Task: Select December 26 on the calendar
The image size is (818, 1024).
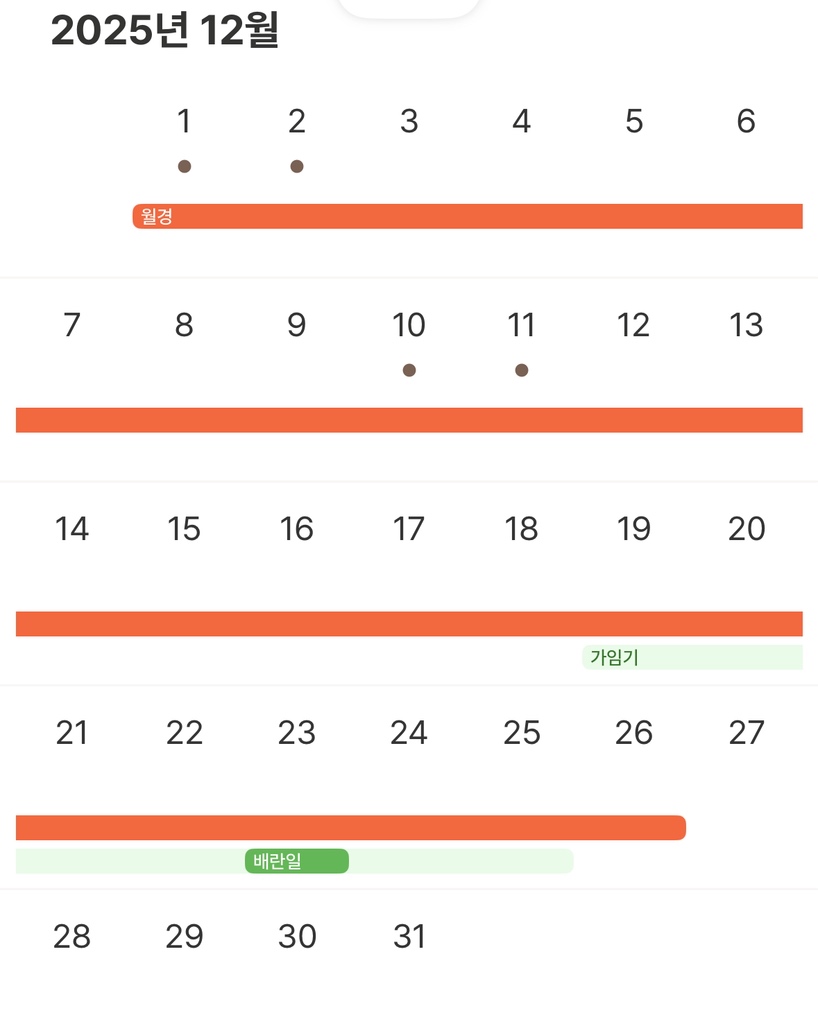Action: (634, 734)
